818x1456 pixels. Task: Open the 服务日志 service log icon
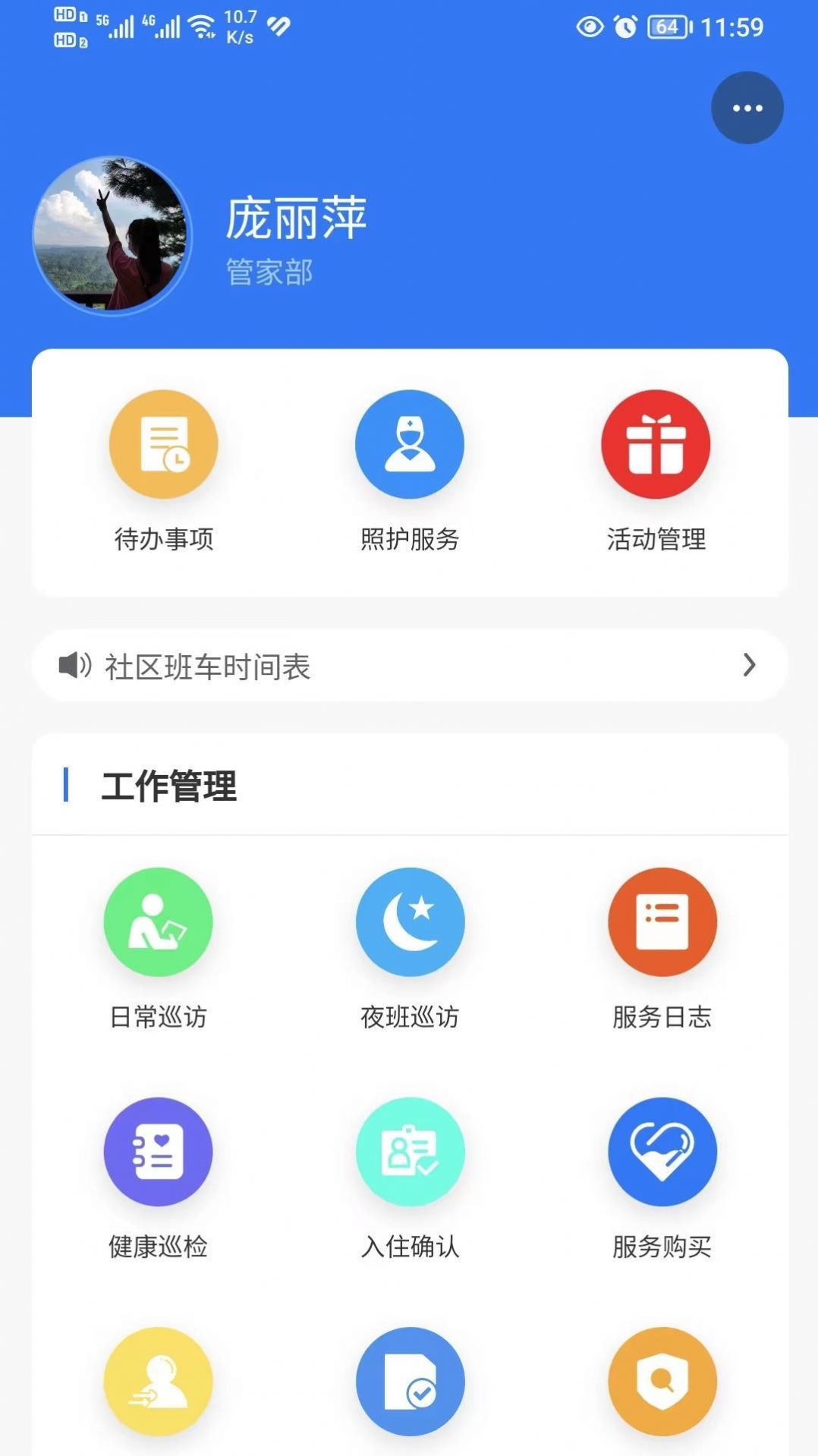(662, 921)
